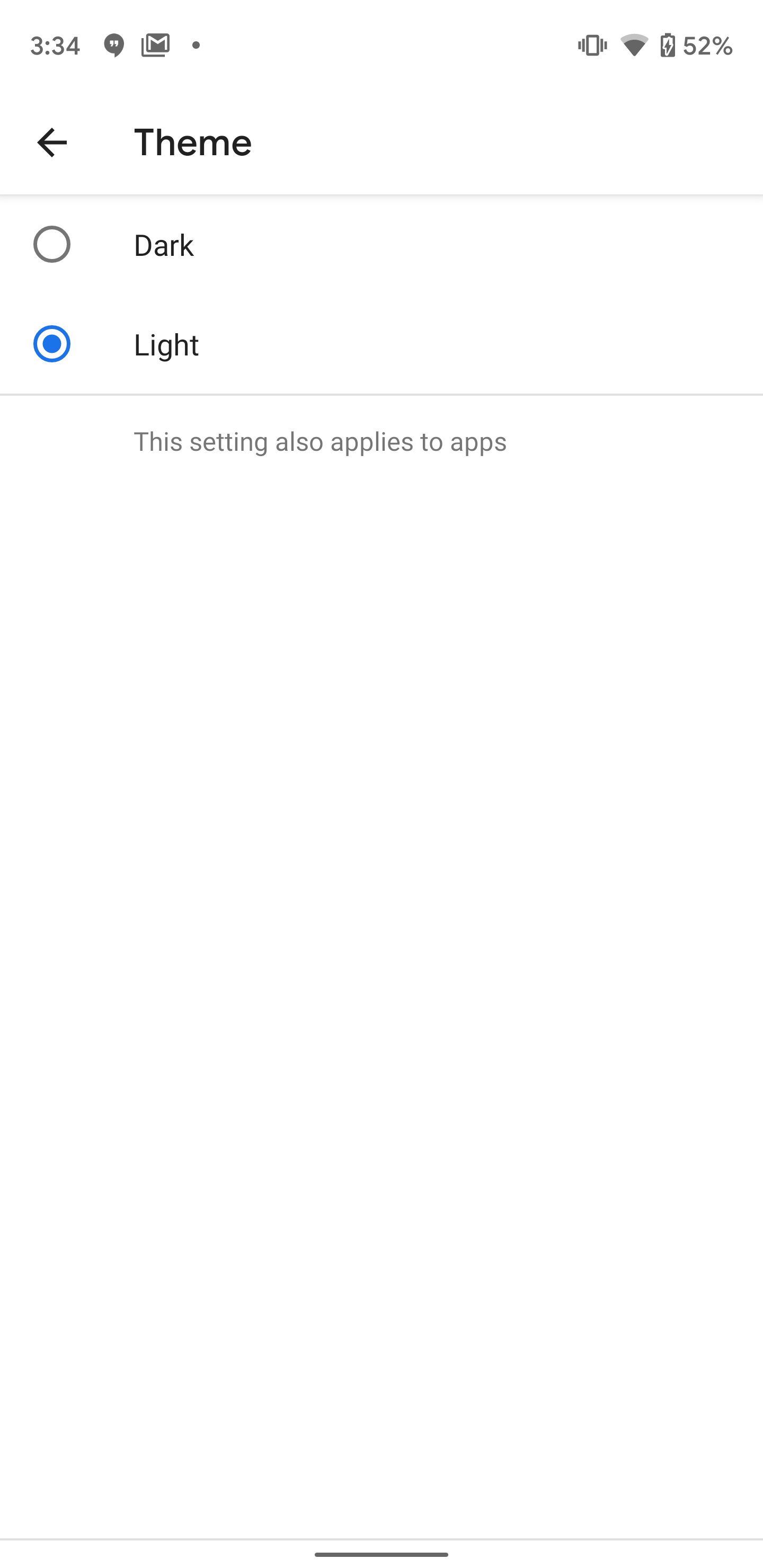Tap the Light label text
Screen dimensions: 763x1568
pos(166,344)
